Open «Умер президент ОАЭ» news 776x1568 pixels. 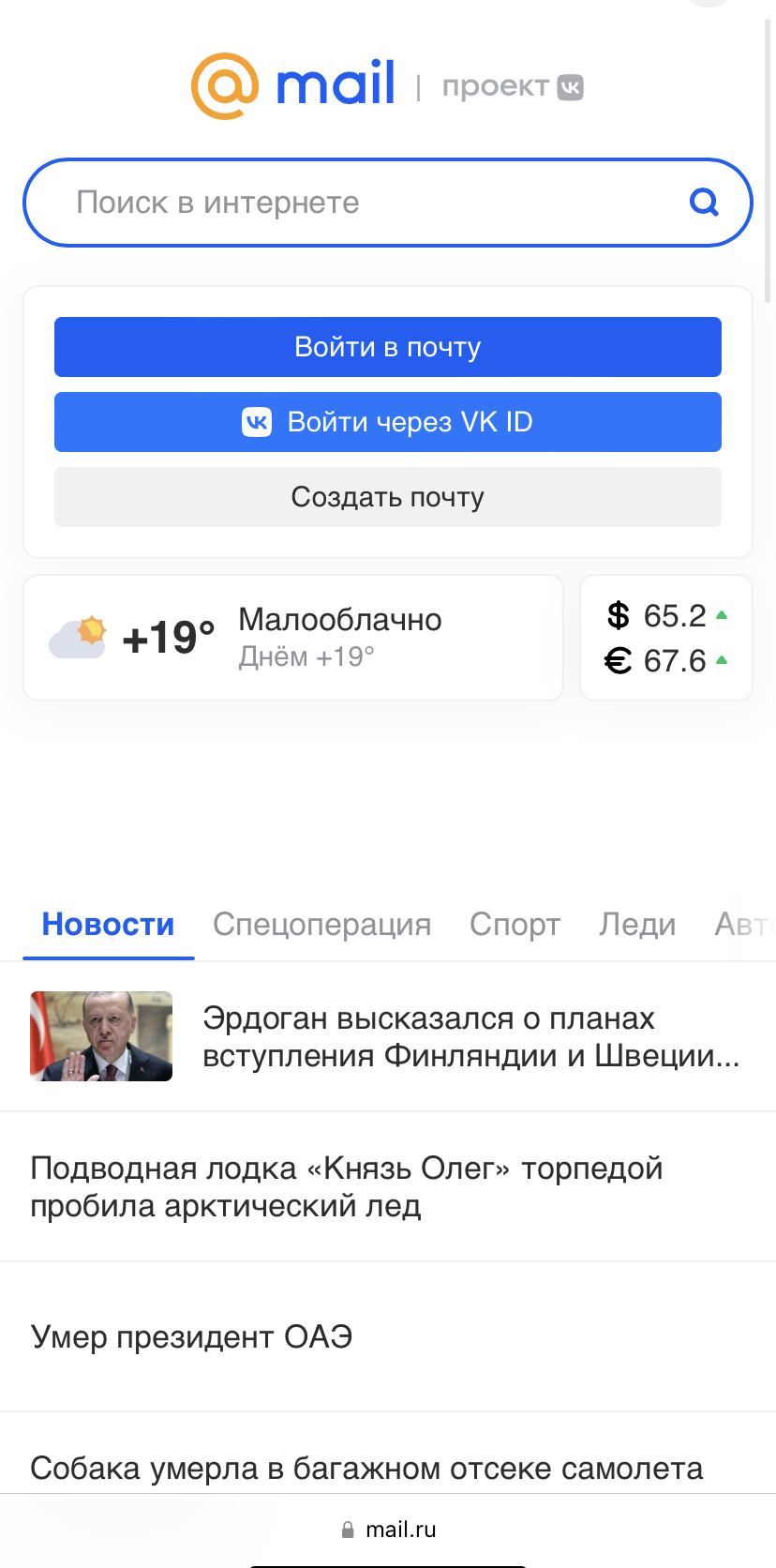pos(192,1336)
